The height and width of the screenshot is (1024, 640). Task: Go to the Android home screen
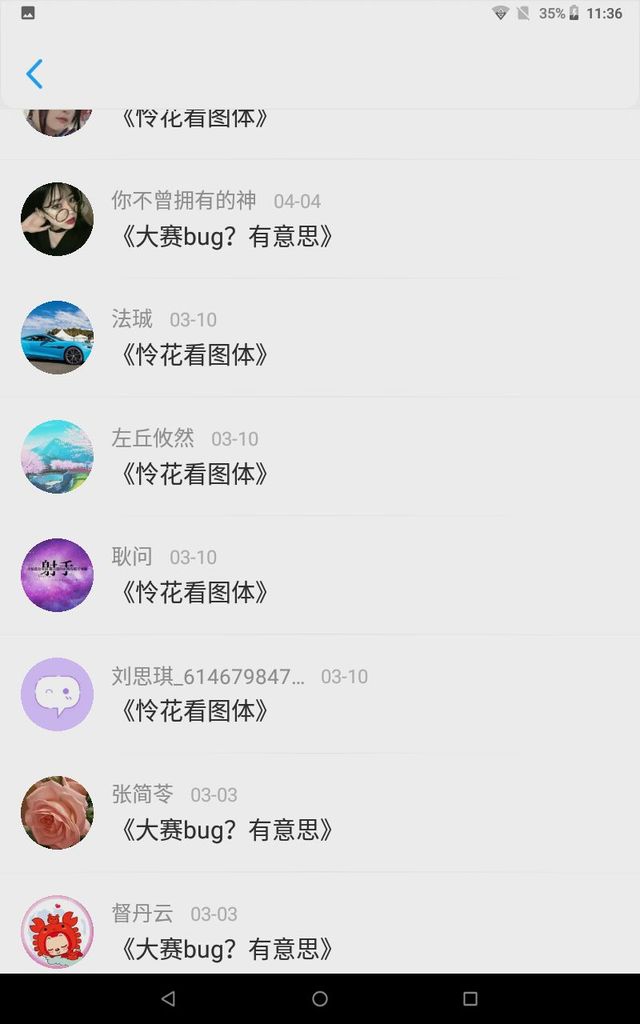(x=320, y=998)
